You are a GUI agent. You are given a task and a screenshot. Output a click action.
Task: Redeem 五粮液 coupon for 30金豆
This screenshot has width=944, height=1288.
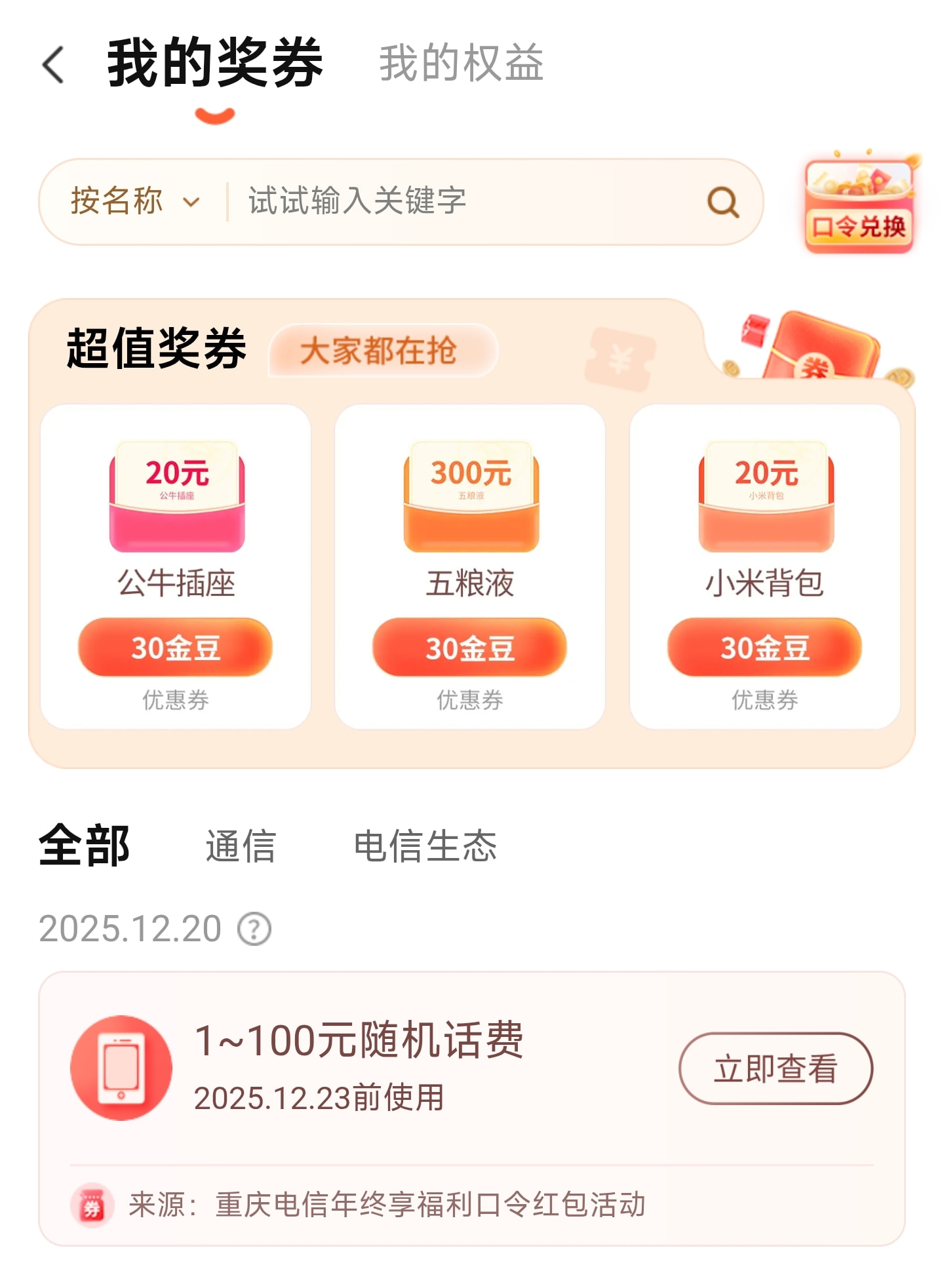click(469, 648)
